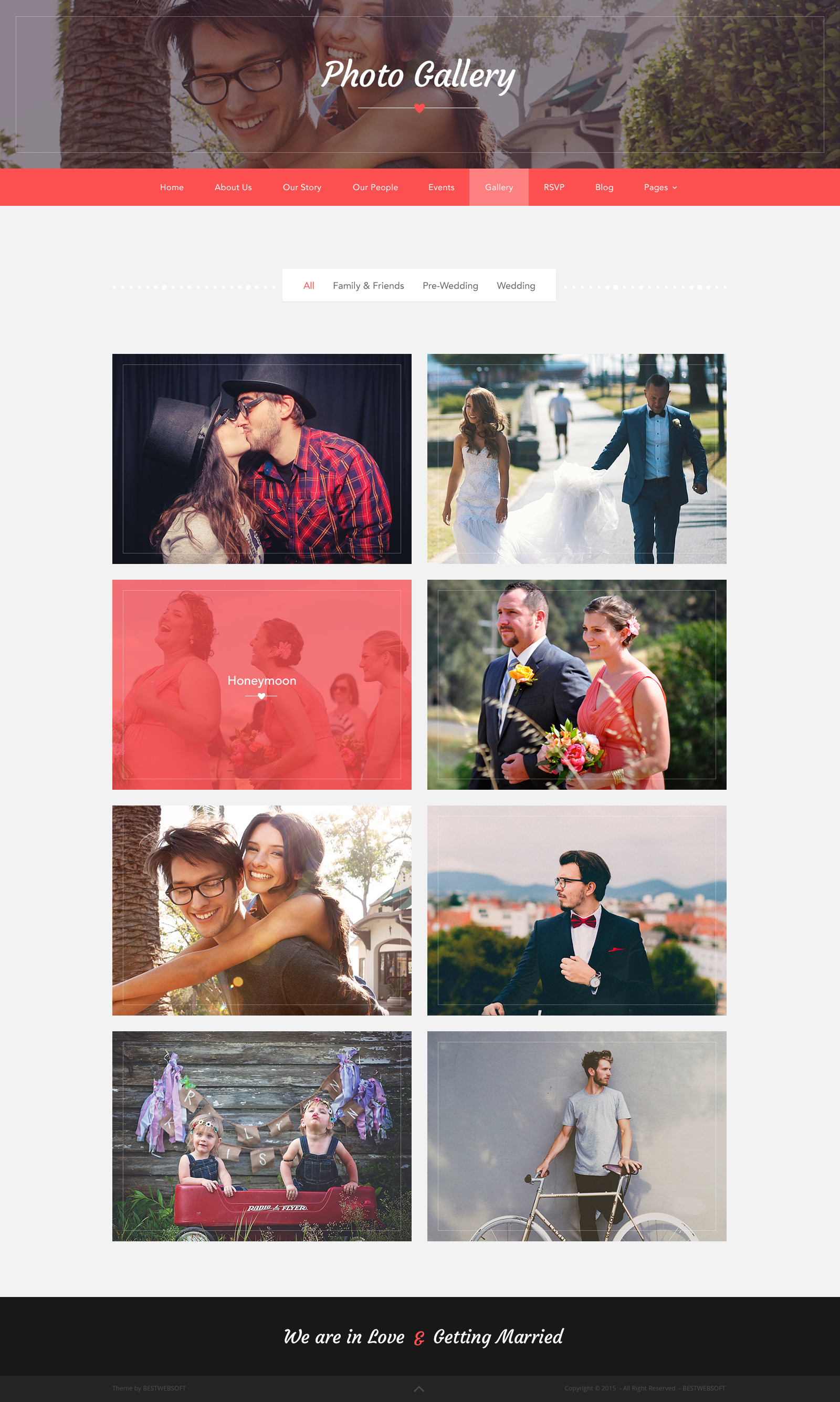The image size is (840, 1402).
Task: Open the Events page
Action: click(441, 187)
